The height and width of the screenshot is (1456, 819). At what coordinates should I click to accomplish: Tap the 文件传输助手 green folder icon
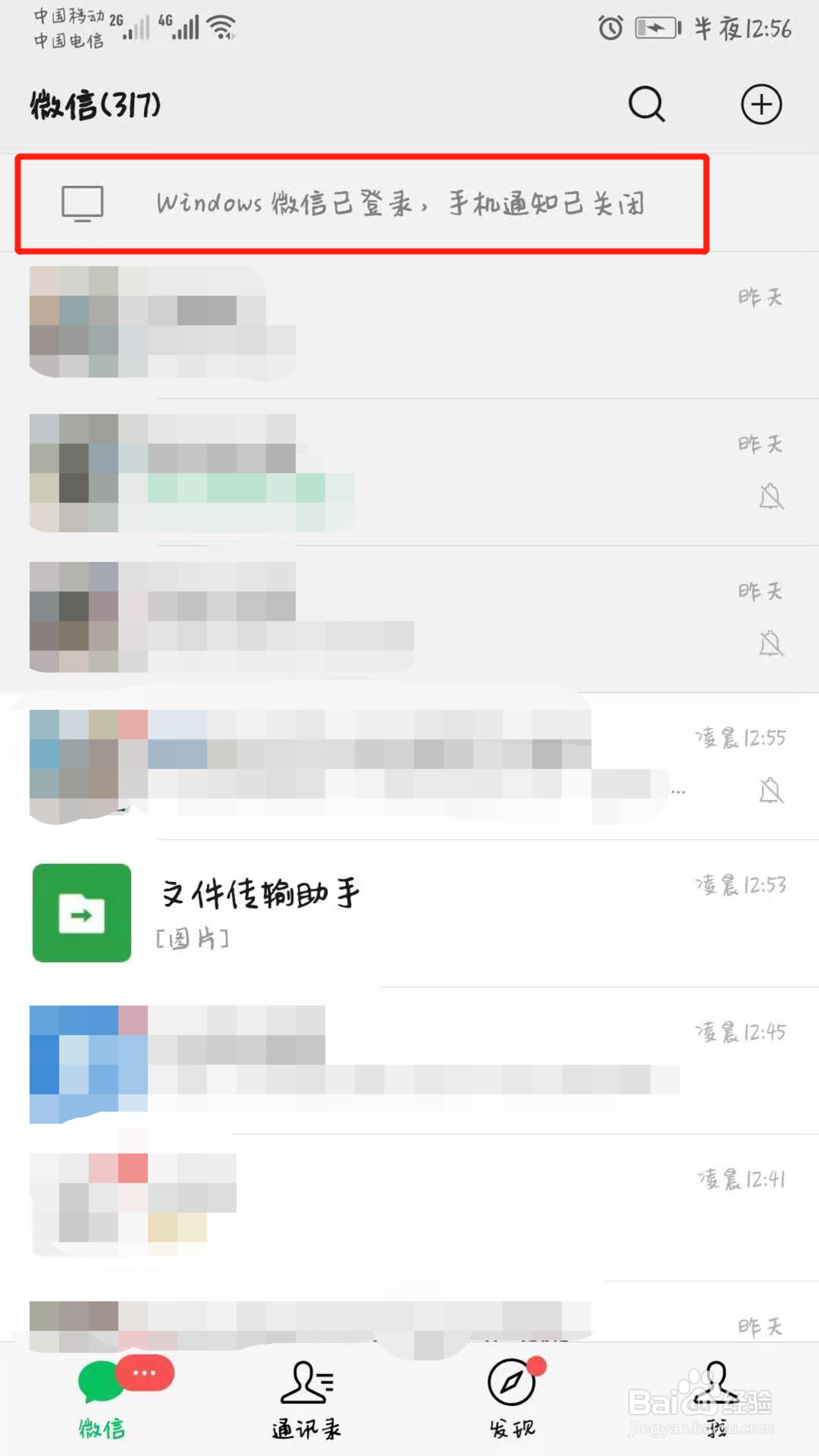point(81,913)
